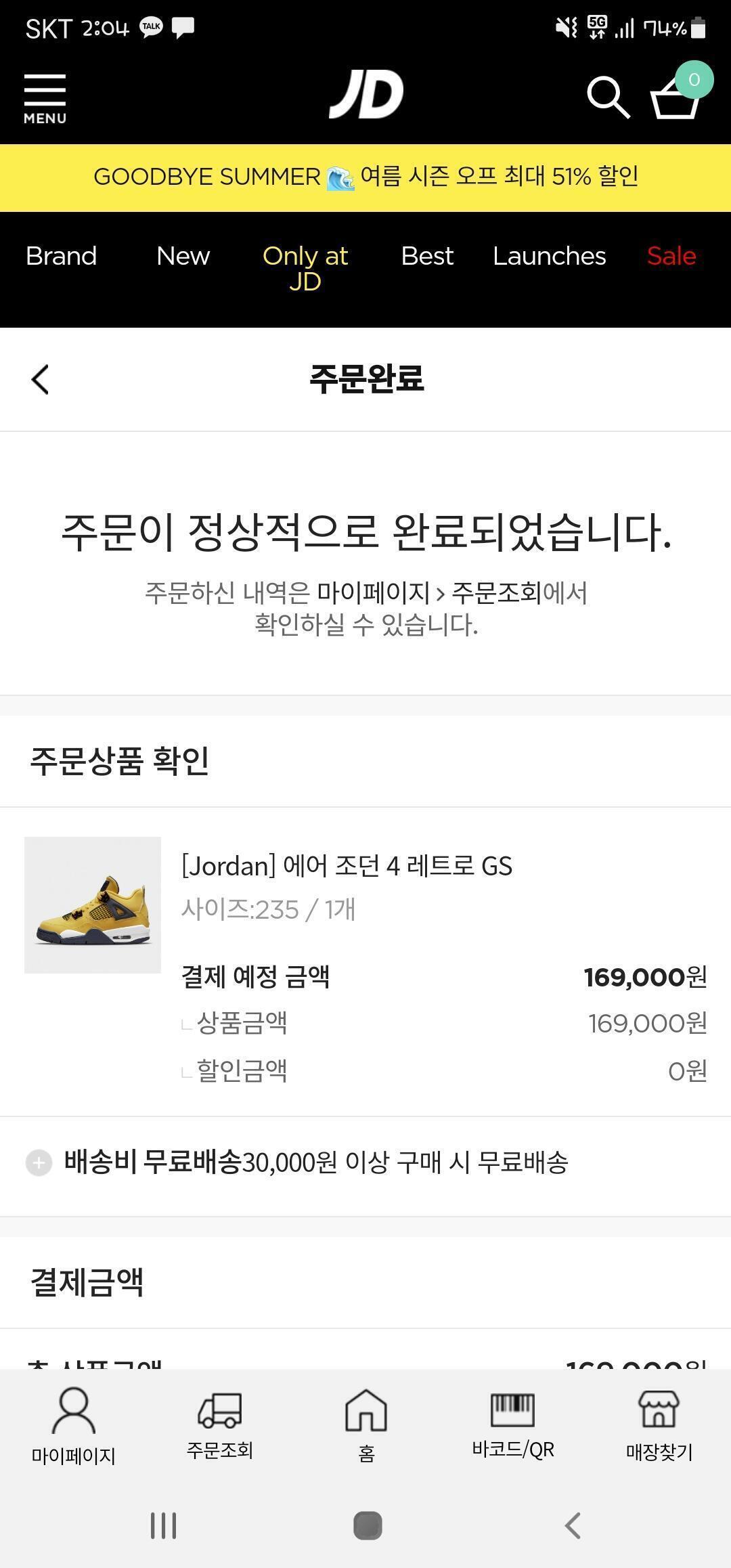Go to the Launches tab
731x1568 pixels.
pyautogui.click(x=549, y=256)
